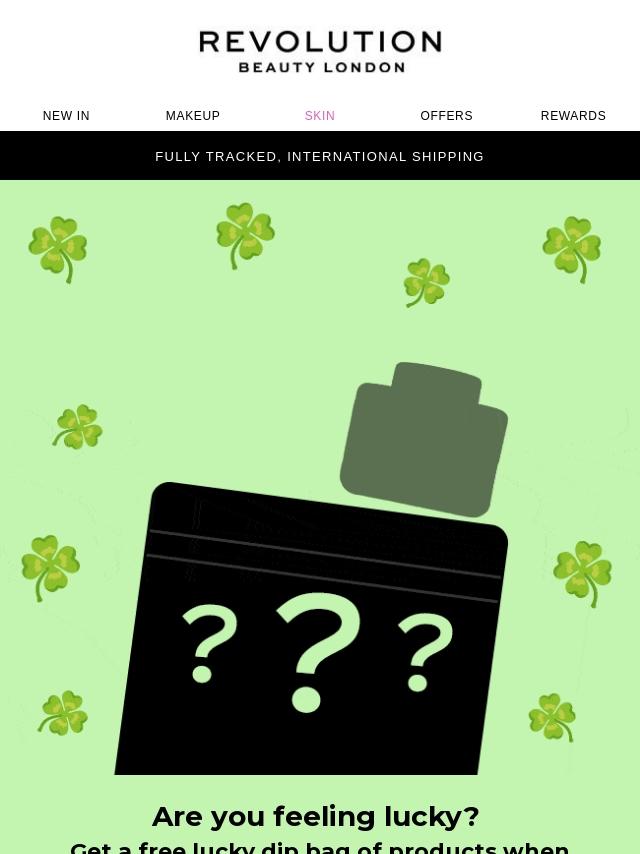Image resolution: width=640 pixels, height=854 pixels.
Task: Go to the MAKEUP category
Action: [193, 116]
